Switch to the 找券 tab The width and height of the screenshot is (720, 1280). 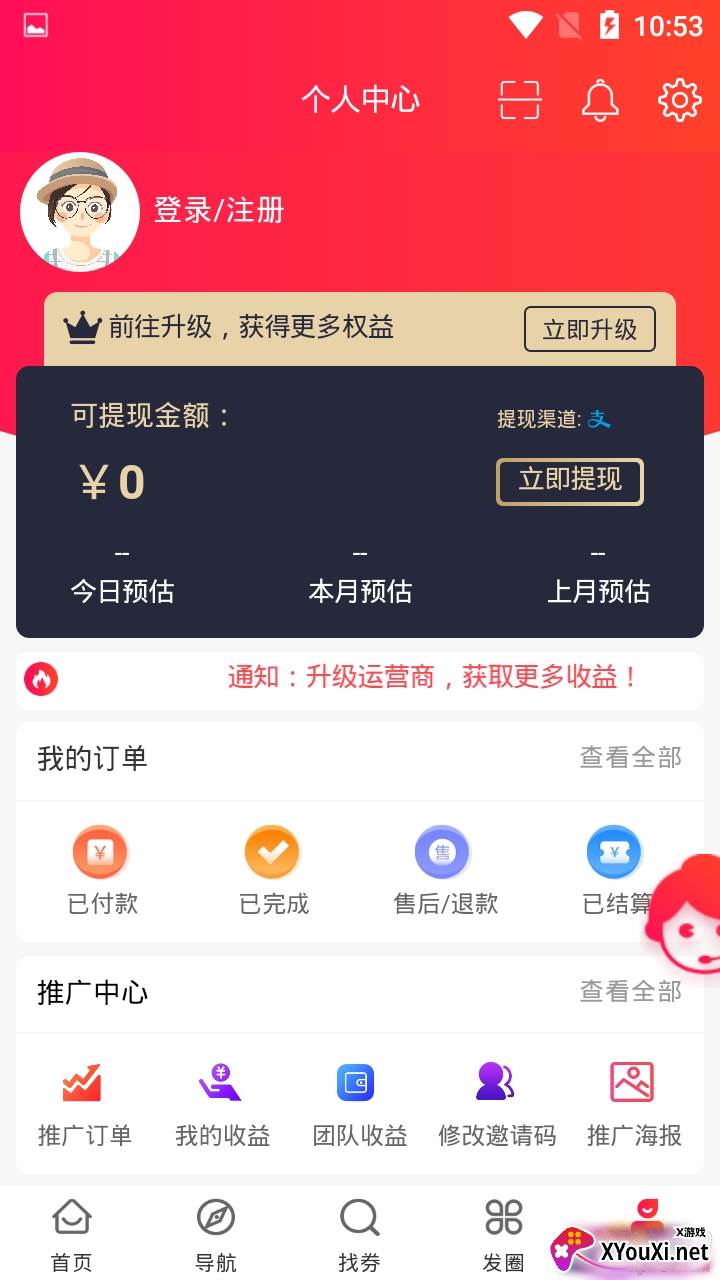[x=359, y=1234]
